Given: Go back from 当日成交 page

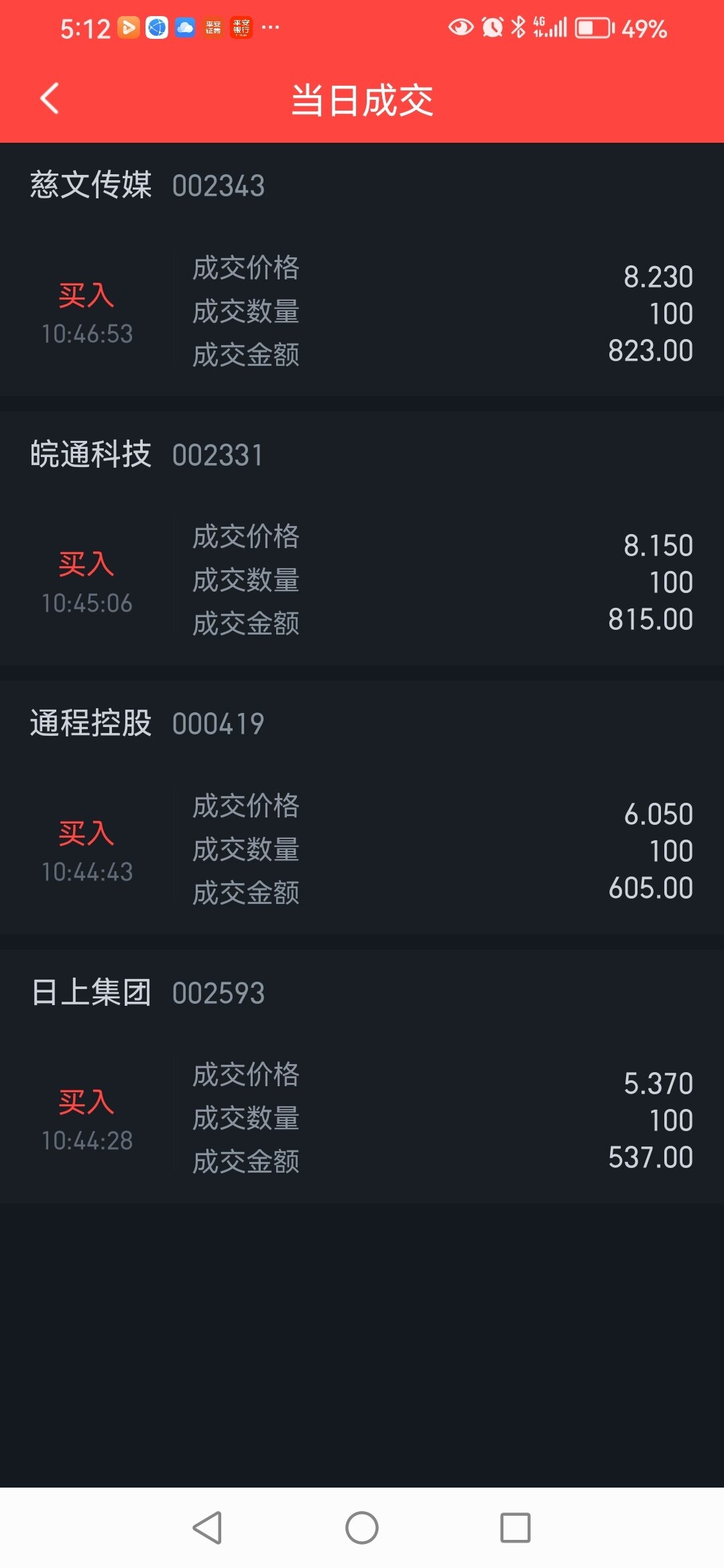Looking at the screenshot, I should coord(50,99).
